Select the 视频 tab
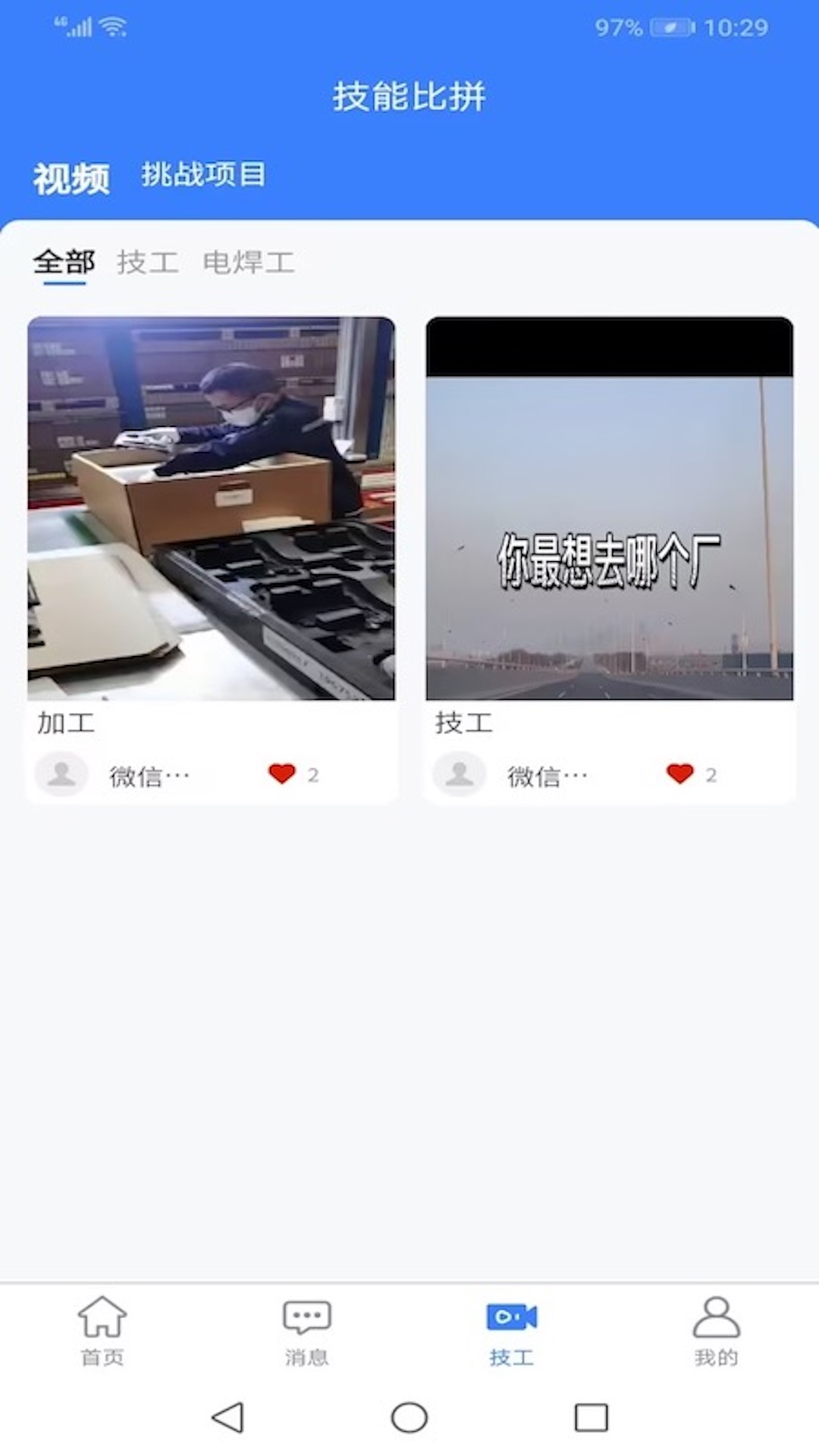This screenshot has height=1456, width=819. (73, 178)
